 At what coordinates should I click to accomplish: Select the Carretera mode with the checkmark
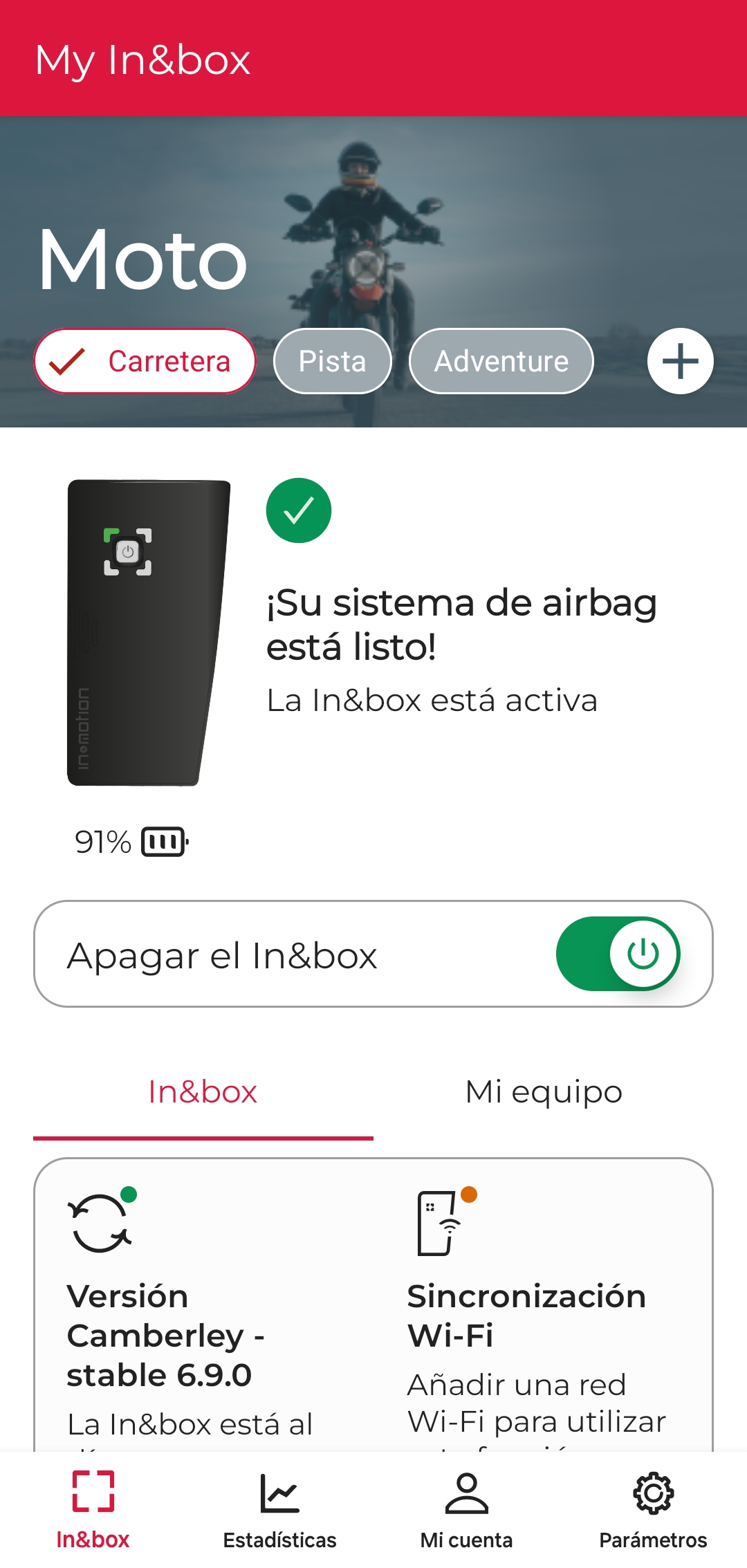[144, 360]
